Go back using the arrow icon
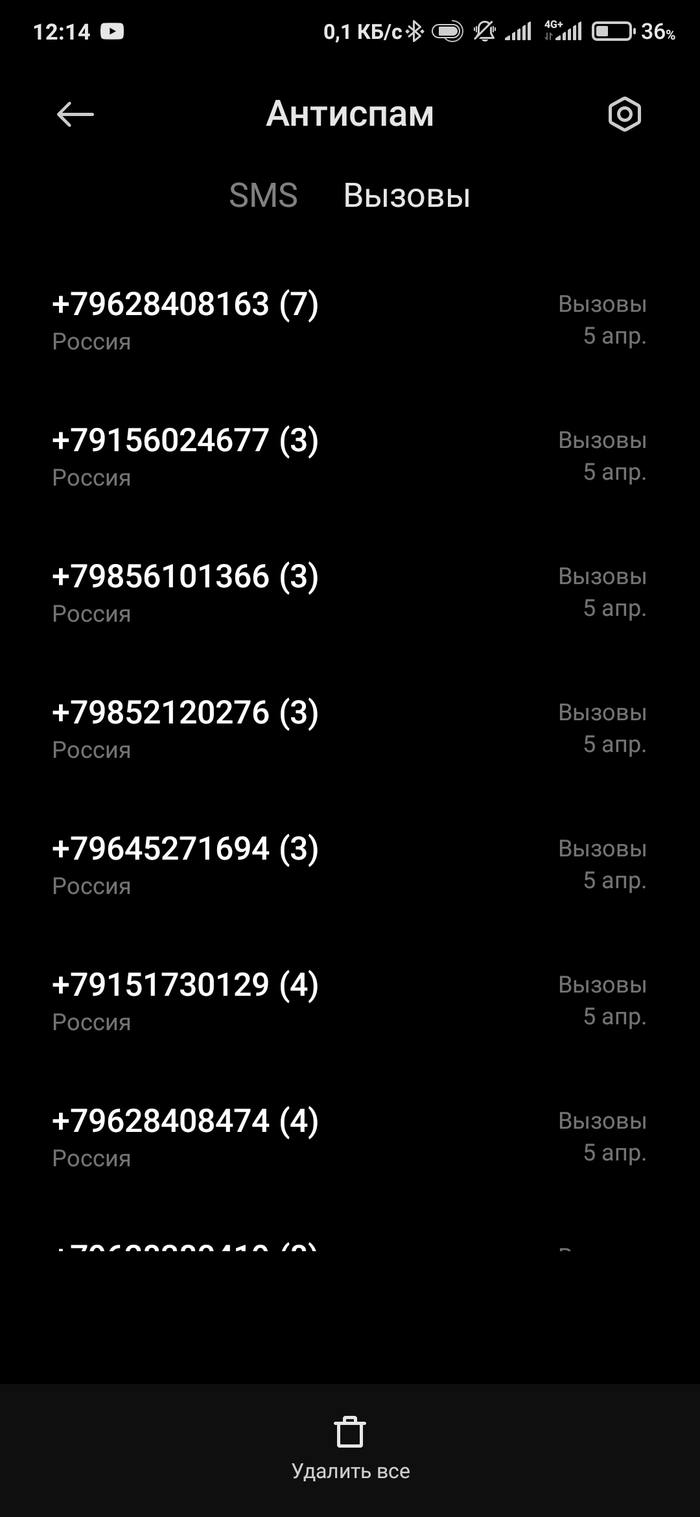The width and height of the screenshot is (700, 1517). [x=75, y=115]
